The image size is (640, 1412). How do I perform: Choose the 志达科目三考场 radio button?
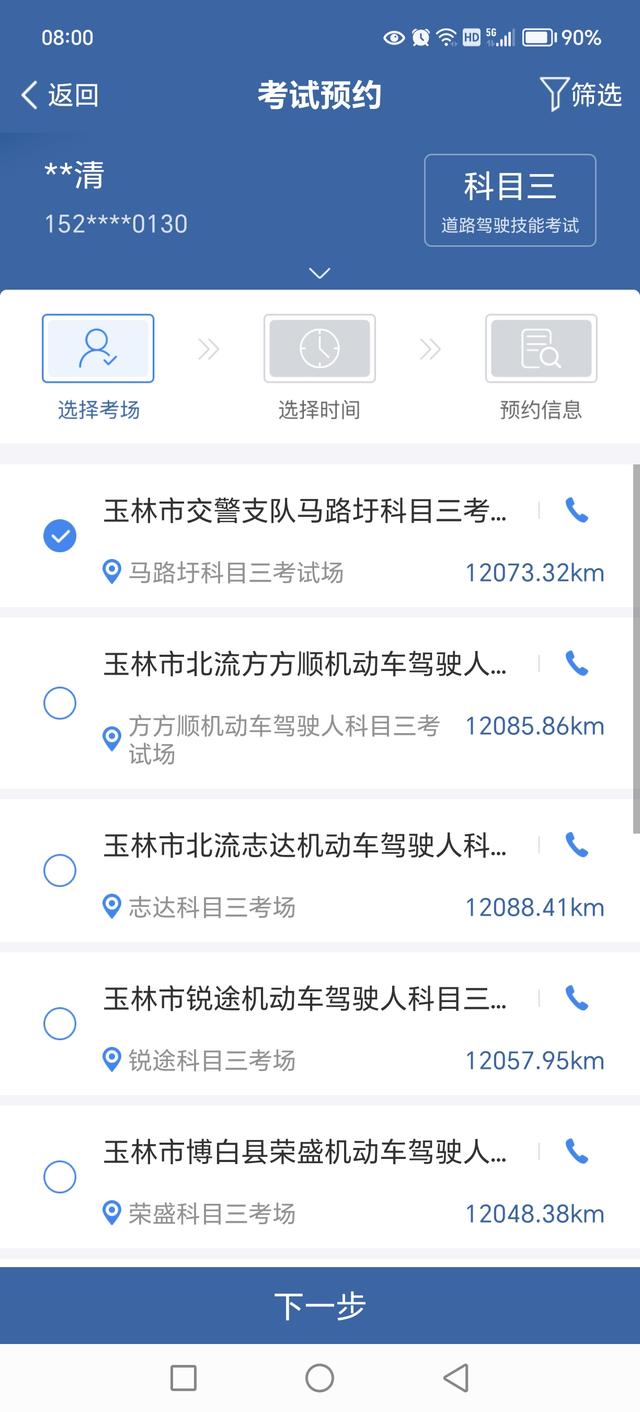(60, 870)
